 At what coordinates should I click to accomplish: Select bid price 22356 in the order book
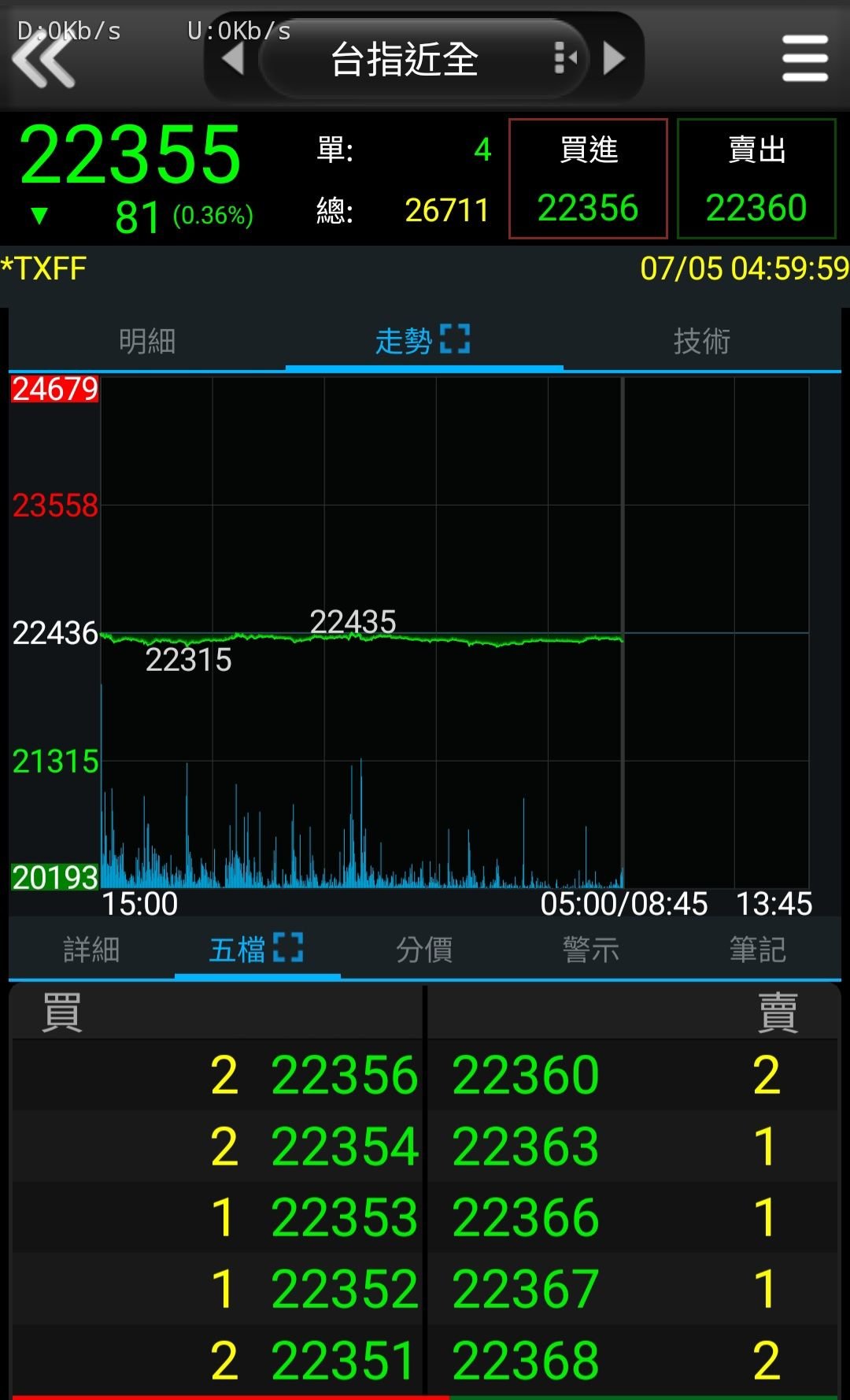344,1076
